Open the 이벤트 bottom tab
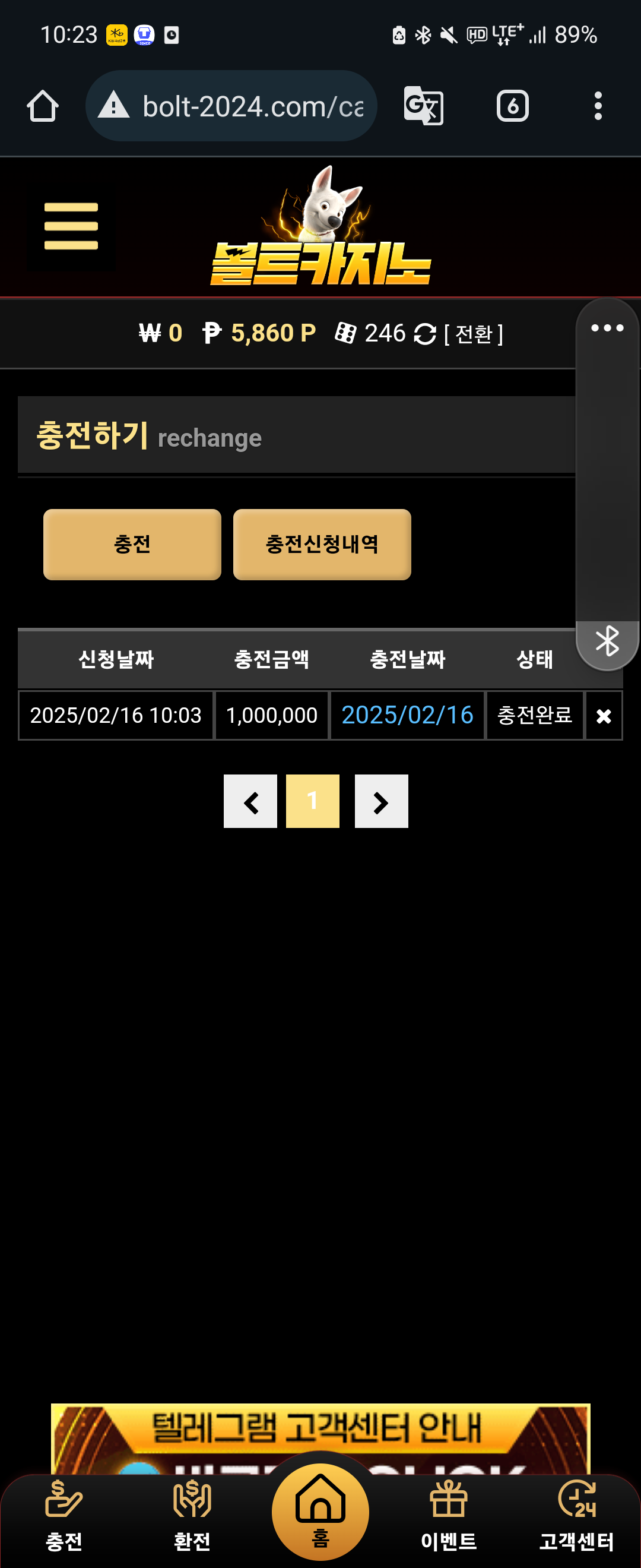 click(x=449, y=1516)
